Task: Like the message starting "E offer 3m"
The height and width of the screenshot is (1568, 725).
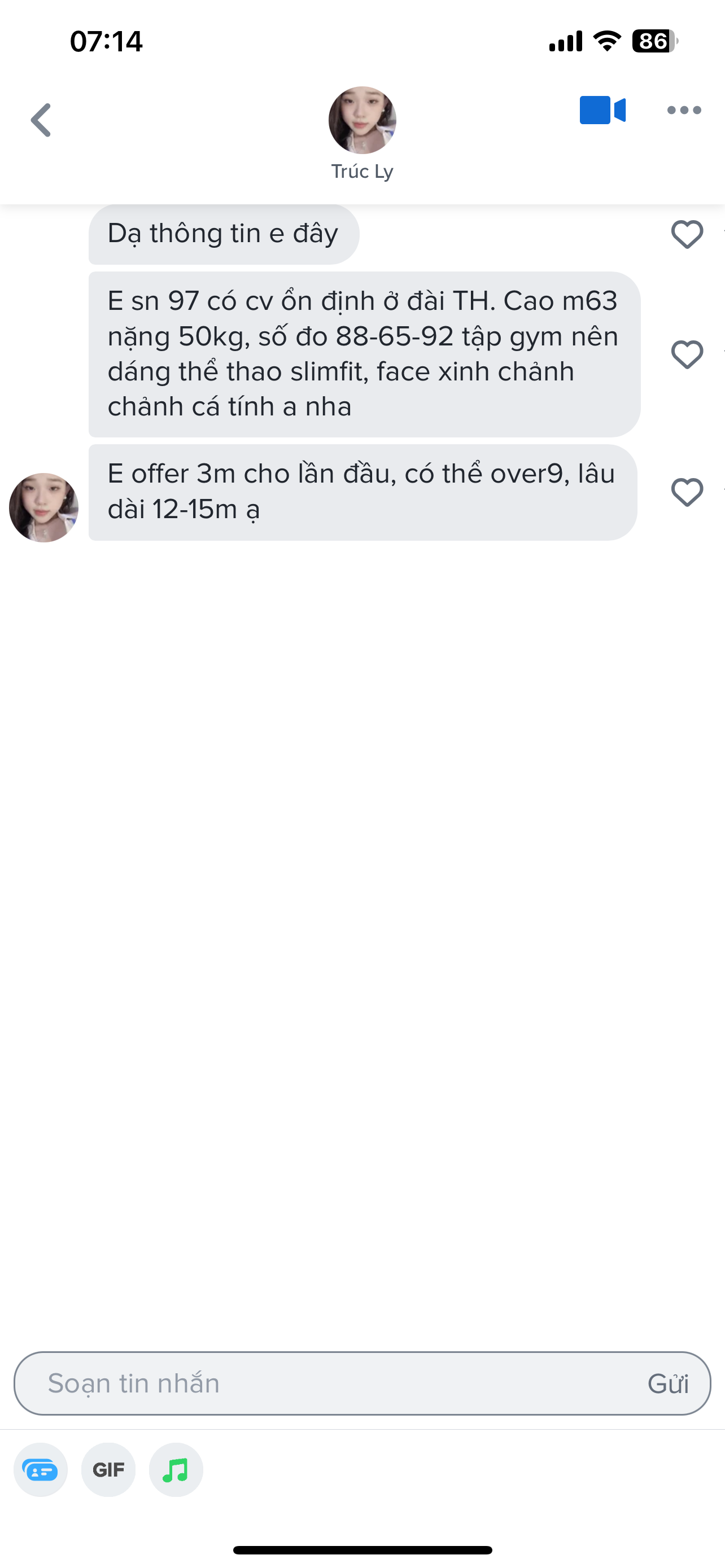Action: coord(687,492)
